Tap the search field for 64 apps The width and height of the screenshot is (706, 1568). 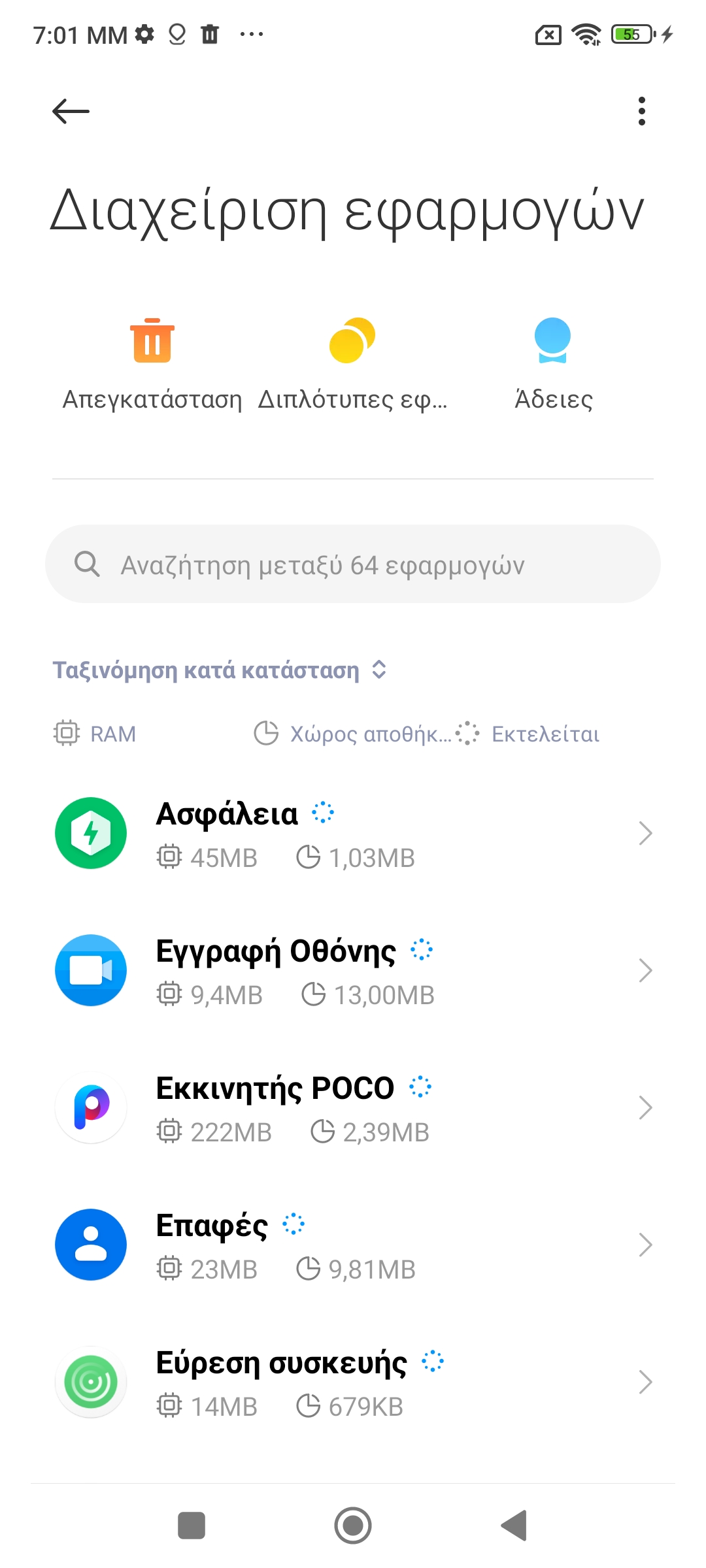pyautogui.click(x=353, y=564)
